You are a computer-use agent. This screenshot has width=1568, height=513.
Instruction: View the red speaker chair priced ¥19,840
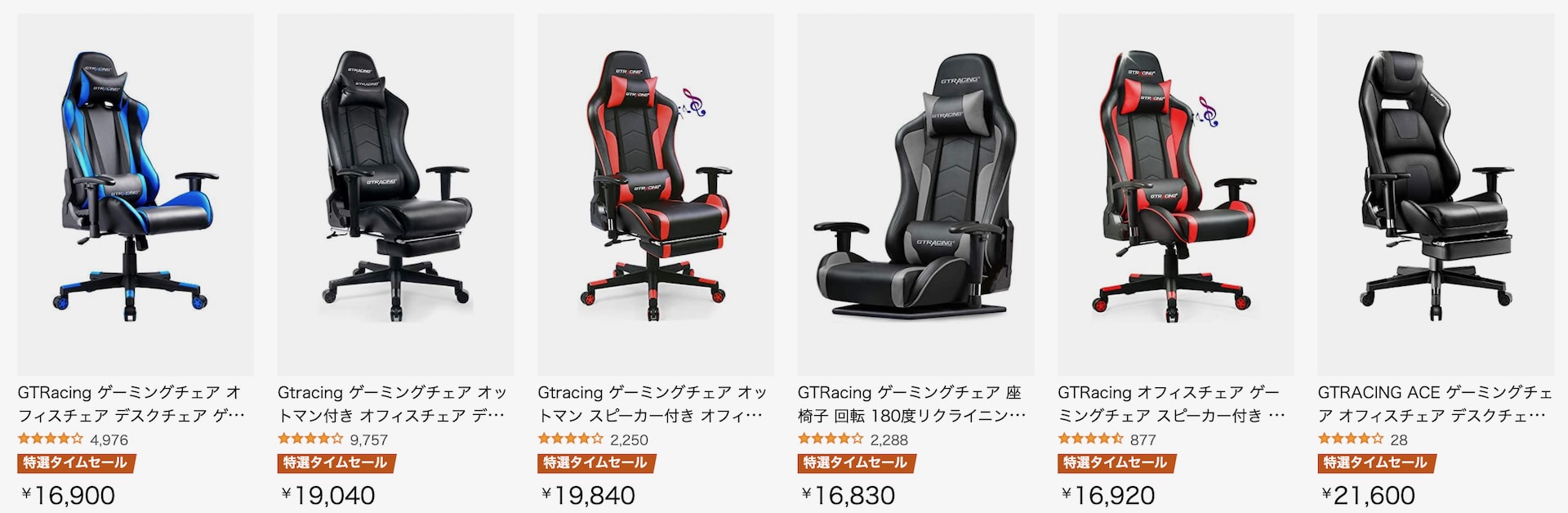pyautogui.click(x=655, y=194)
